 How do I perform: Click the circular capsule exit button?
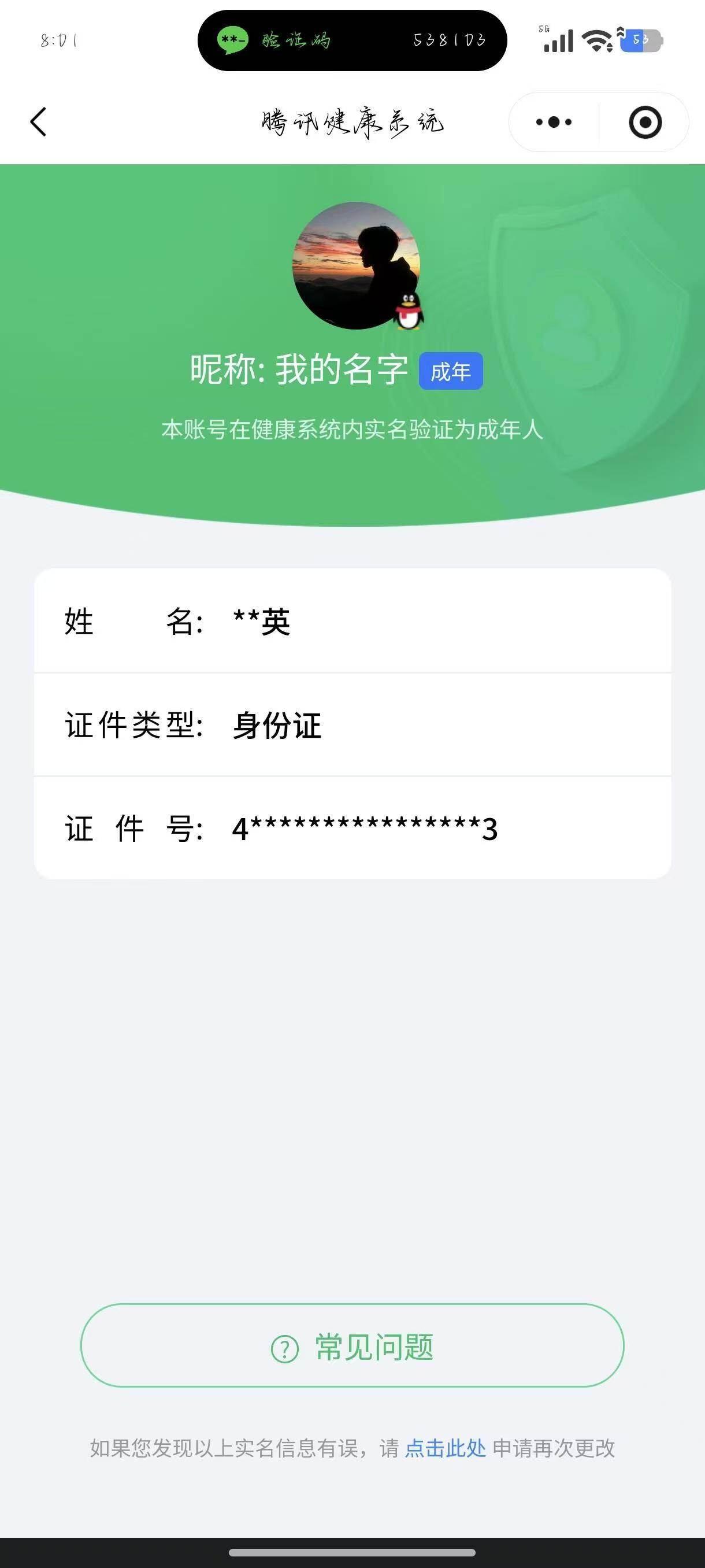coord(645,122)
